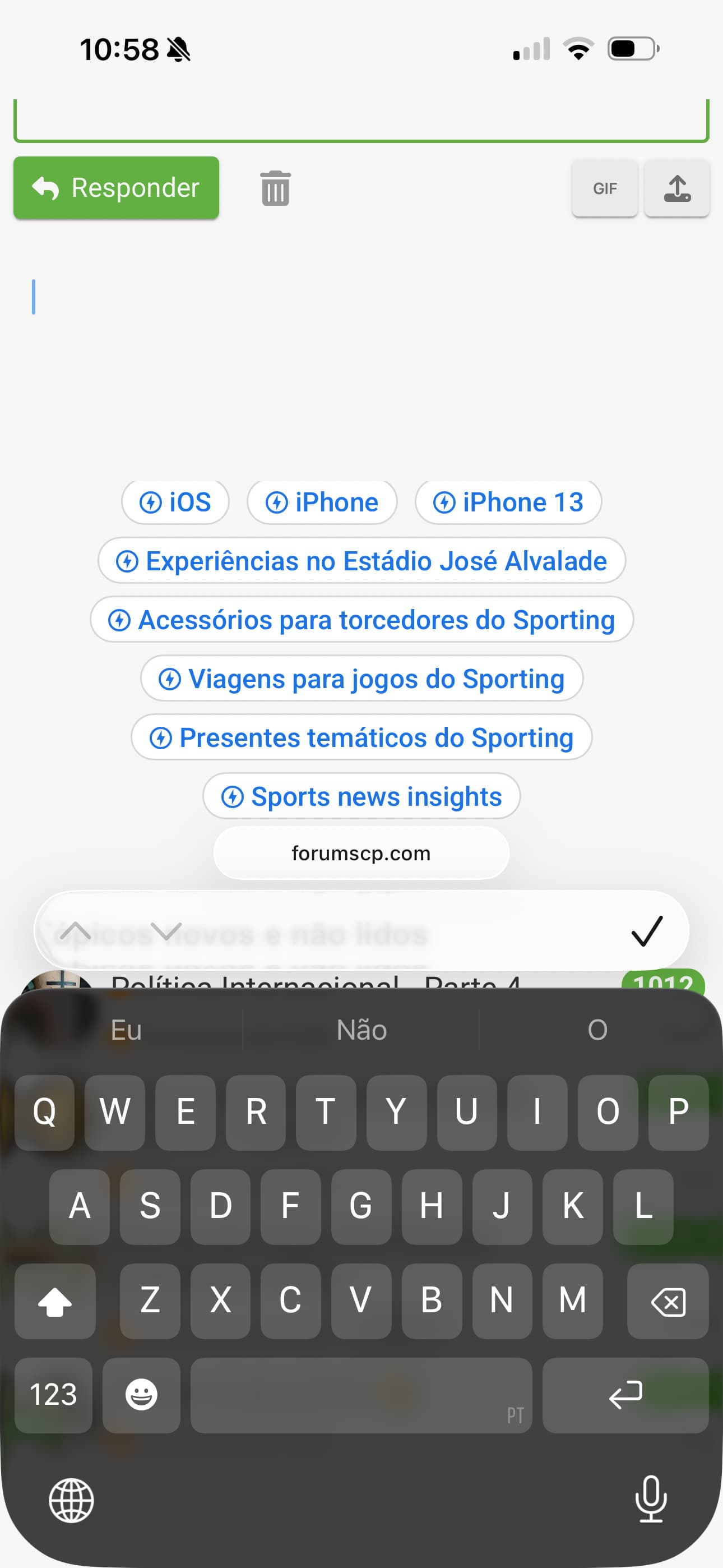The image size is (723, 1568).
Task: Tap the forumscp.com address pill
Action: (361, 854)
